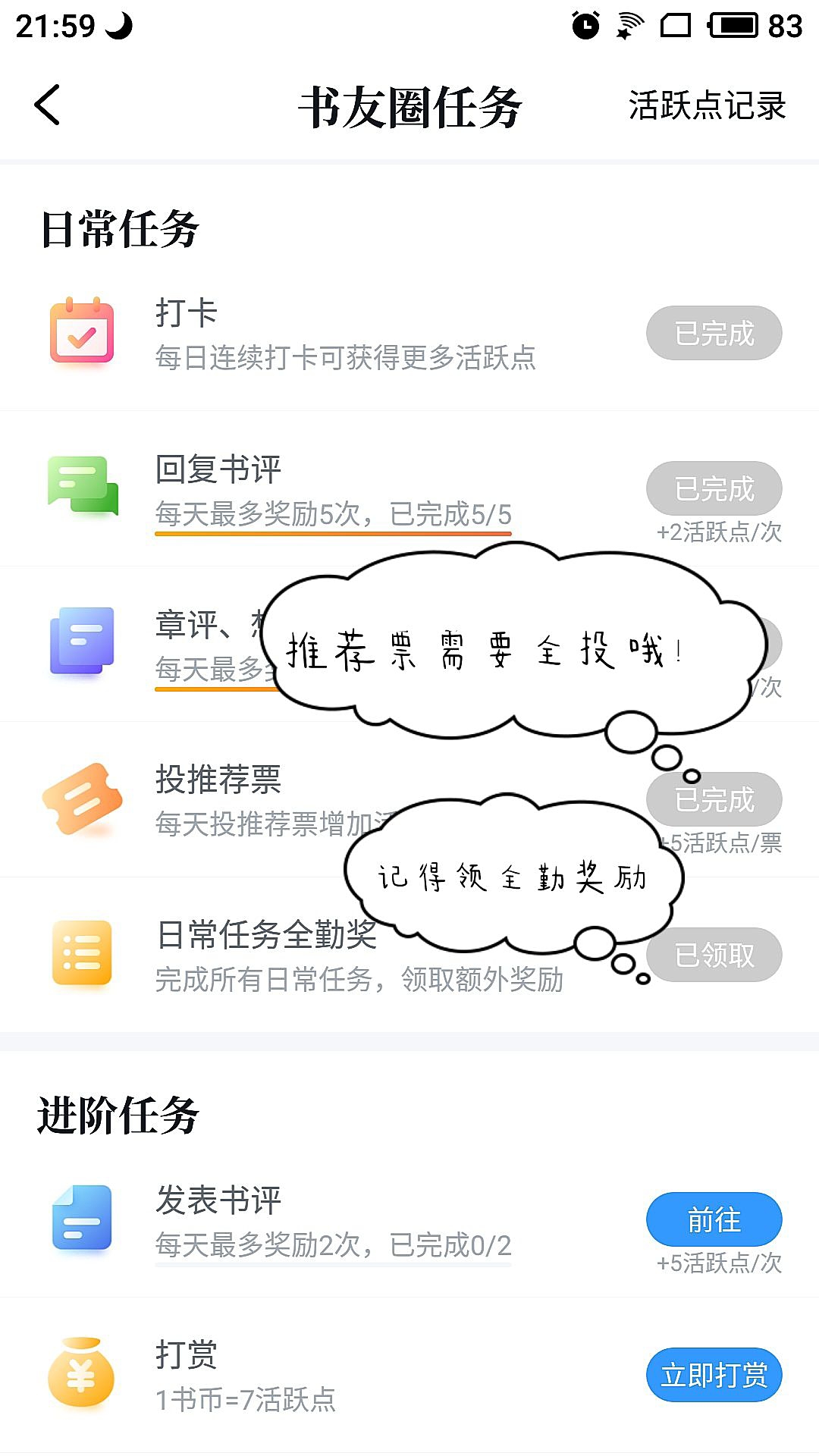Tap 已完成 button next to 回复书评
Screen dimensions: 819x1456
coord(714,488)
